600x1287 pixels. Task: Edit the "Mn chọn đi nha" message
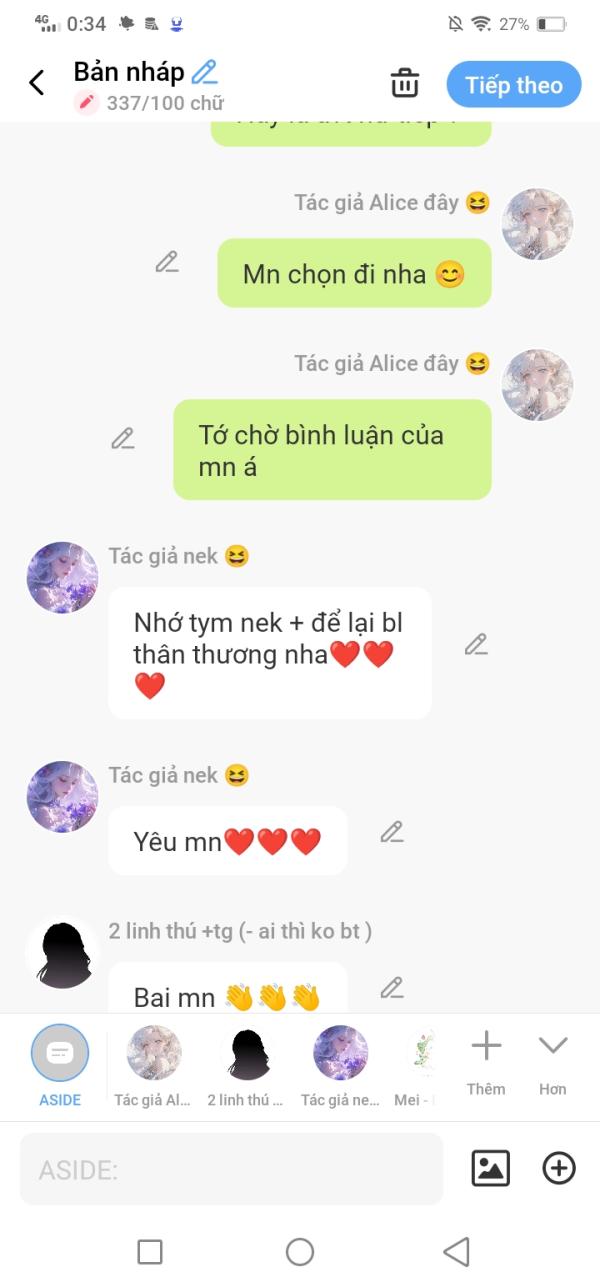[167, 262]
